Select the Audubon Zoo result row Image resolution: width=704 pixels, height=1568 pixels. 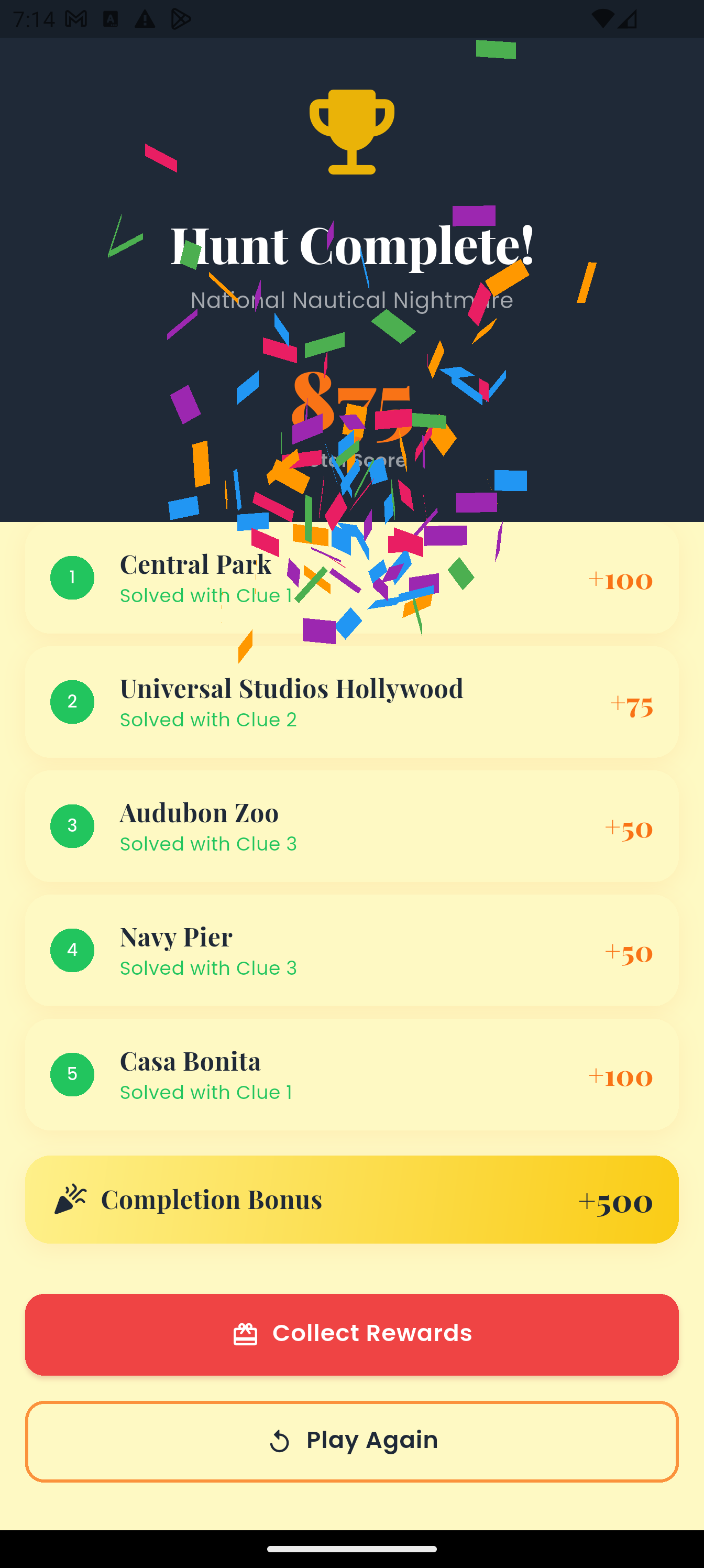tap(351, 826)
